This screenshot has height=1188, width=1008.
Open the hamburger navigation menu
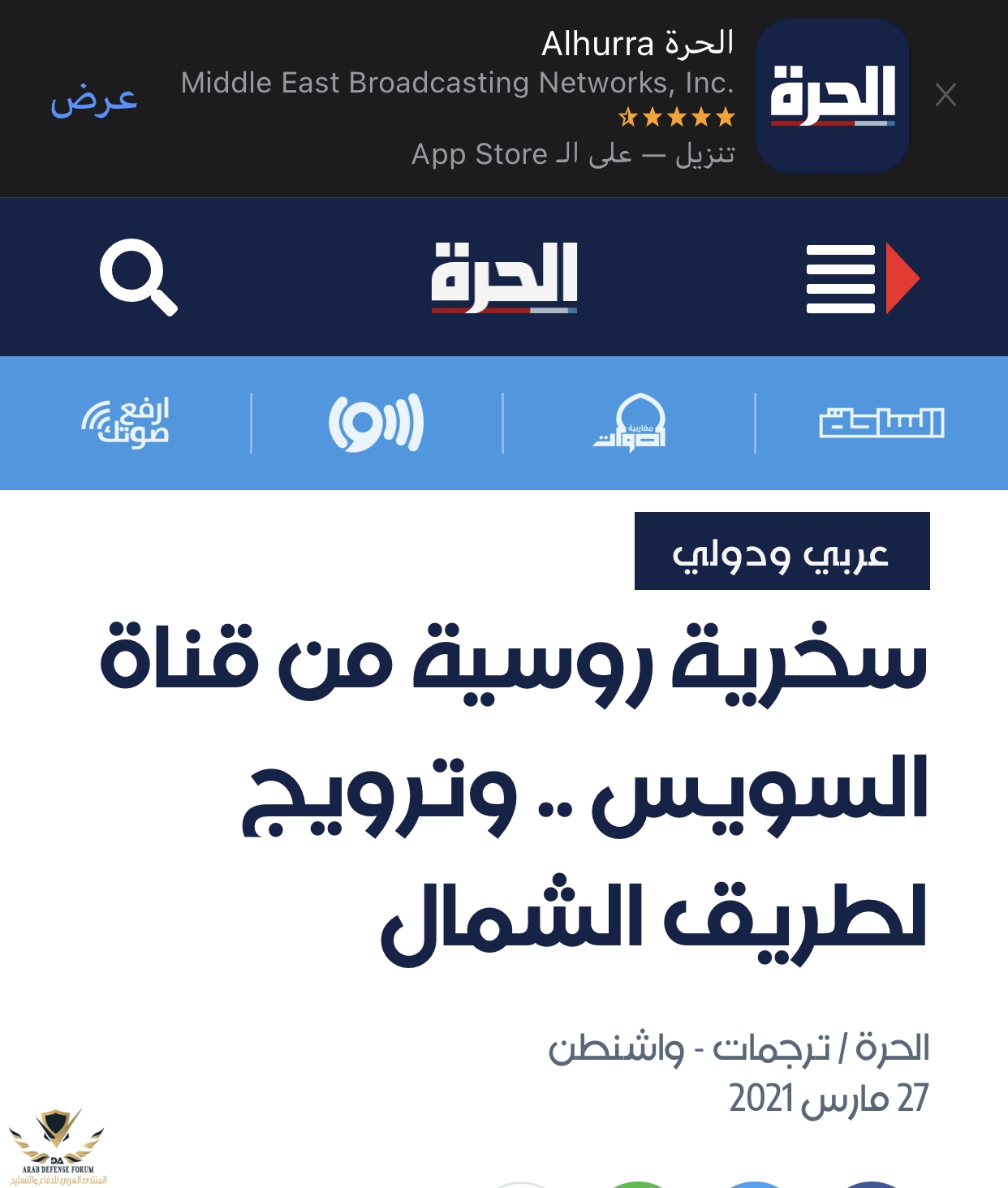pyautogui.click(x=860, y=278)
